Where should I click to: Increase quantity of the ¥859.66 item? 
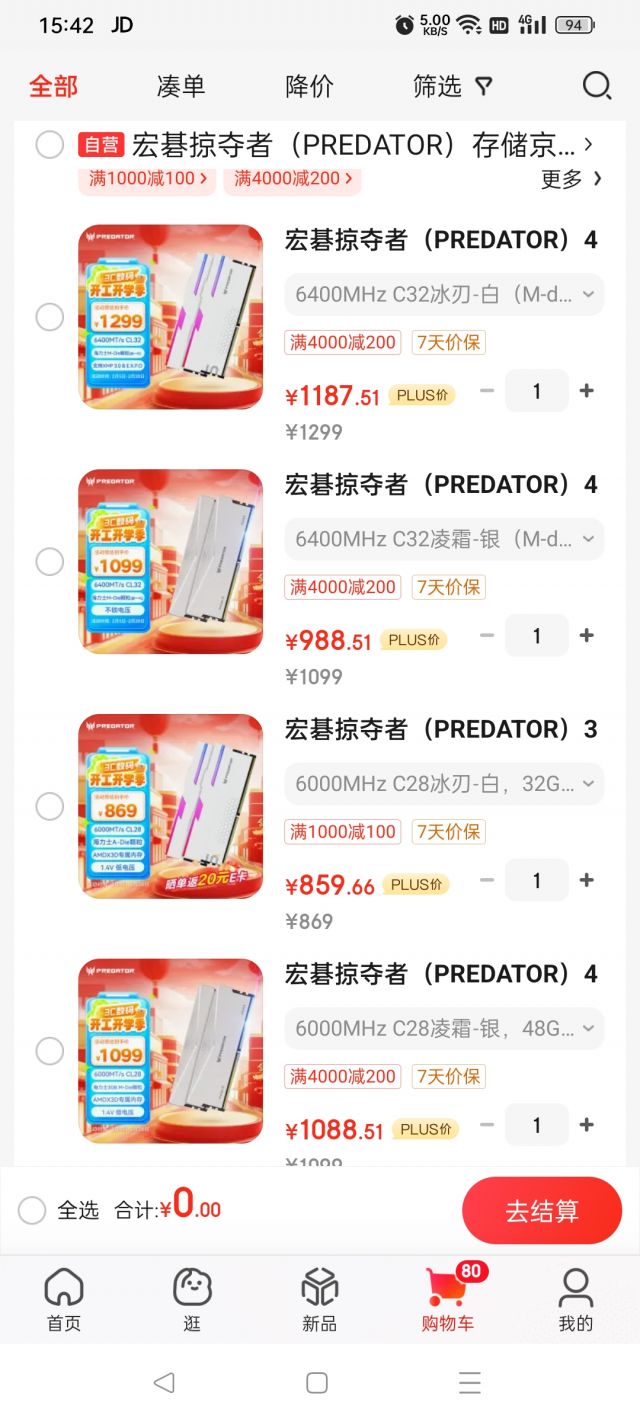click(x=587, y=880)
